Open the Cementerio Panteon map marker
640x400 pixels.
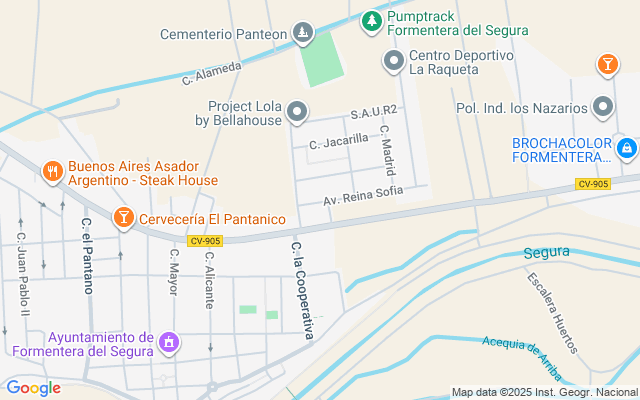pos(303,33)
